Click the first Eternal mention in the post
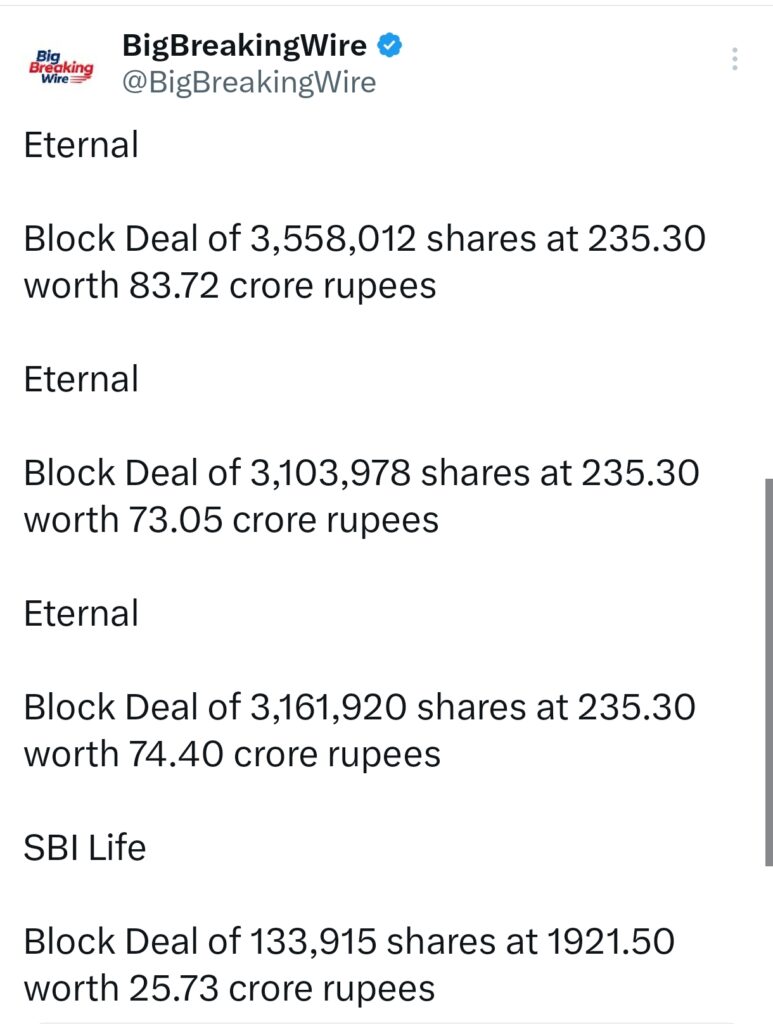 point(81,145)
